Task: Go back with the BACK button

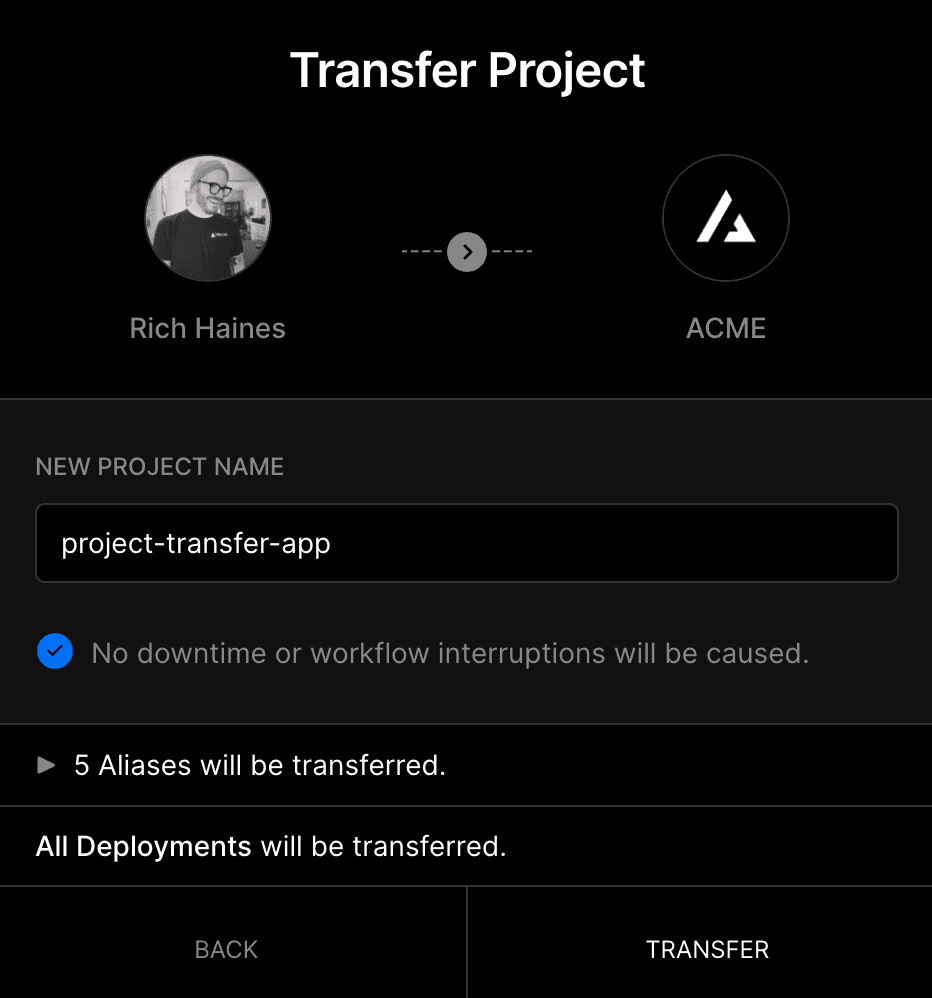Action: [227, 949]
